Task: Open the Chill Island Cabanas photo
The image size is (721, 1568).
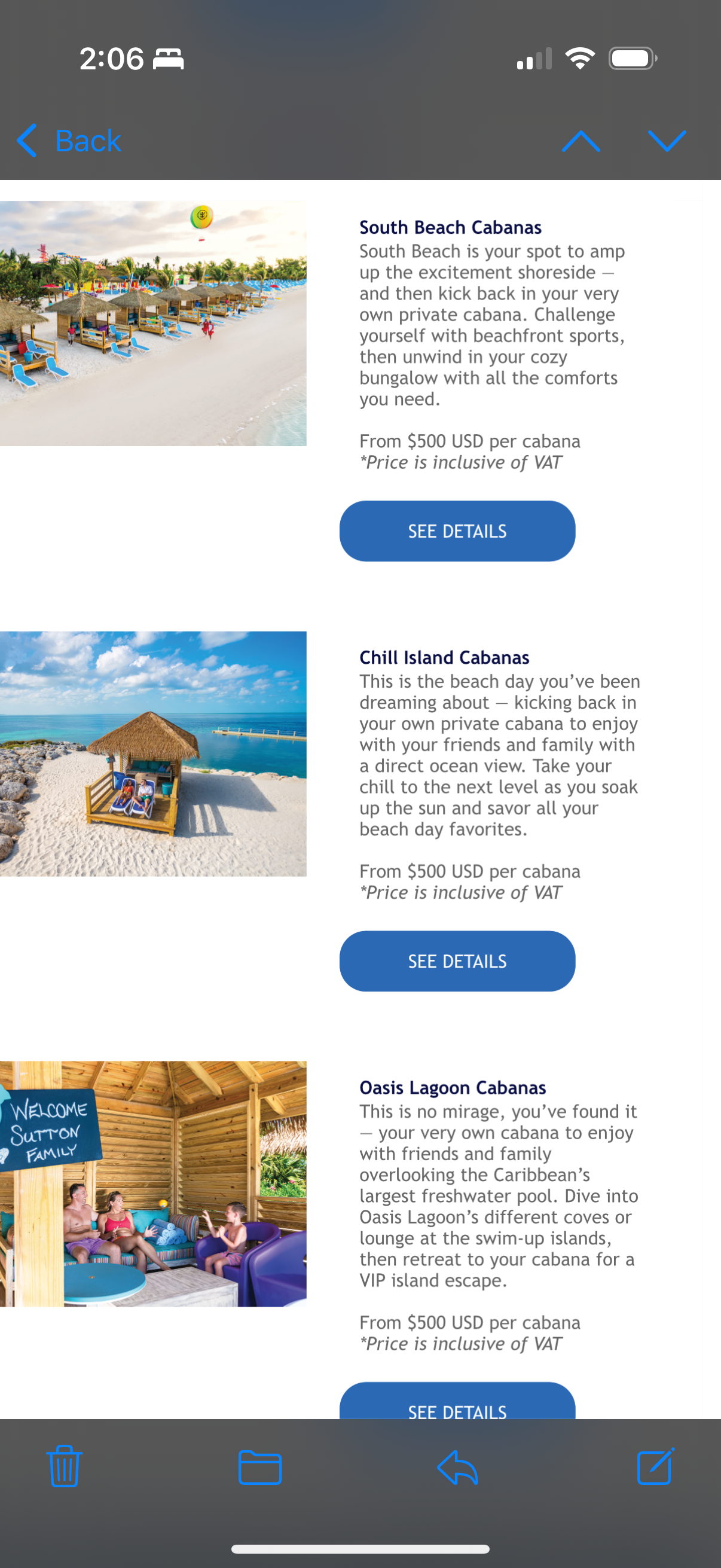Action: pos(153,754)
